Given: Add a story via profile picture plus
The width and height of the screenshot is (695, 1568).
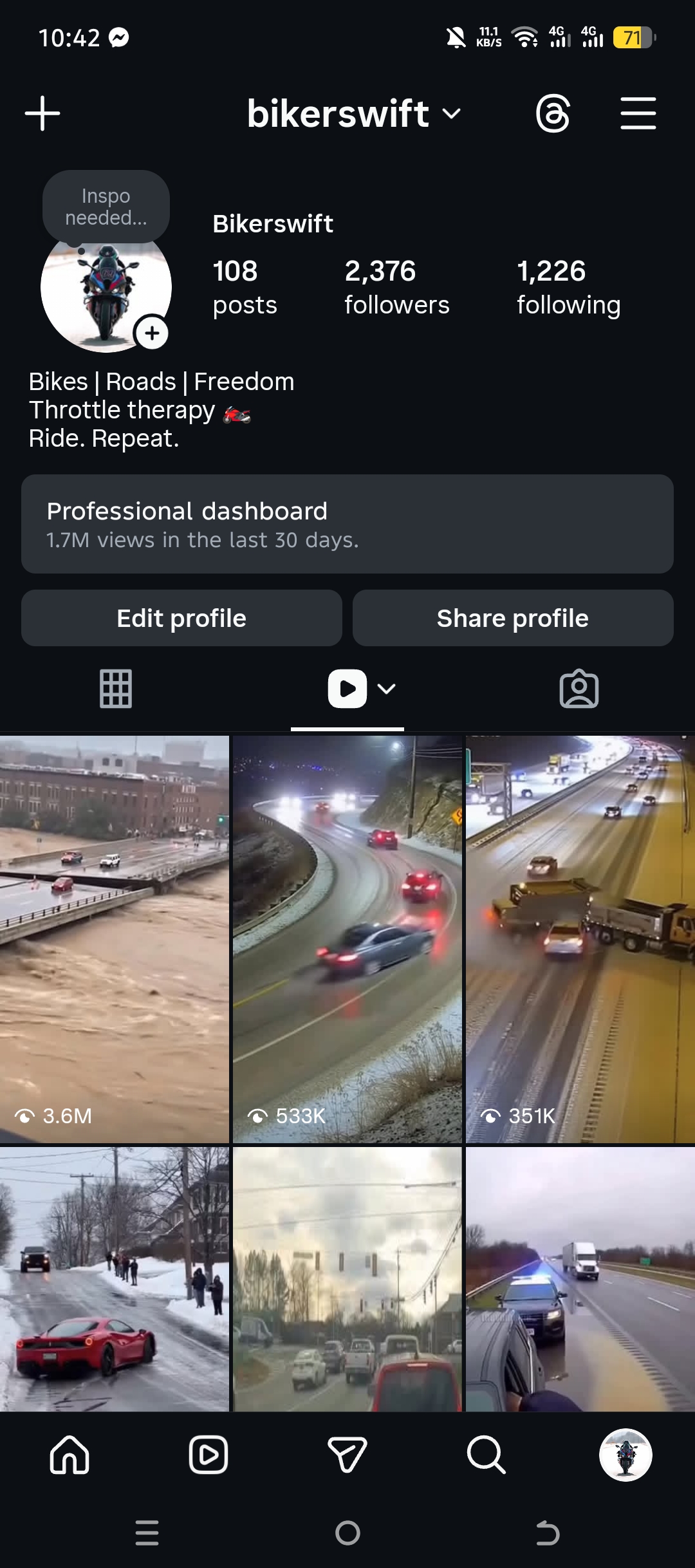Looking at the screenshot, I should click(152, 333).
